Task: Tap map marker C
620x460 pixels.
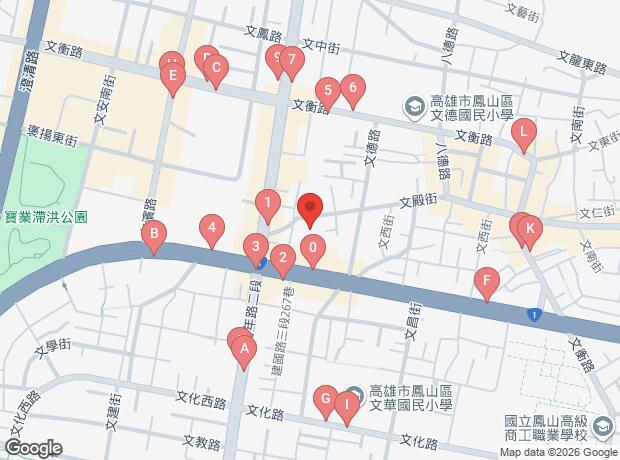Action: click(x=215, y=72)
